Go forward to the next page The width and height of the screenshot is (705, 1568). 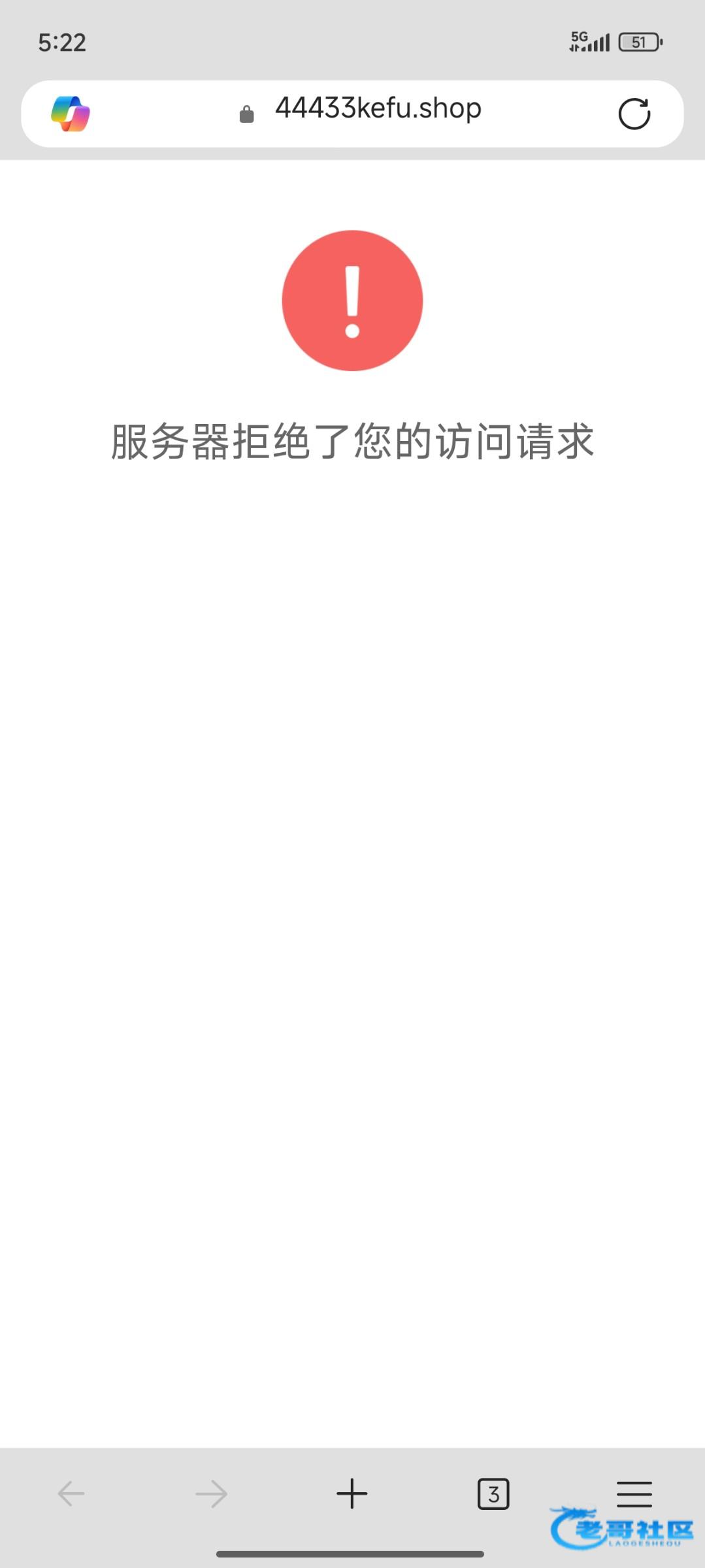(x=211, y=1494)
